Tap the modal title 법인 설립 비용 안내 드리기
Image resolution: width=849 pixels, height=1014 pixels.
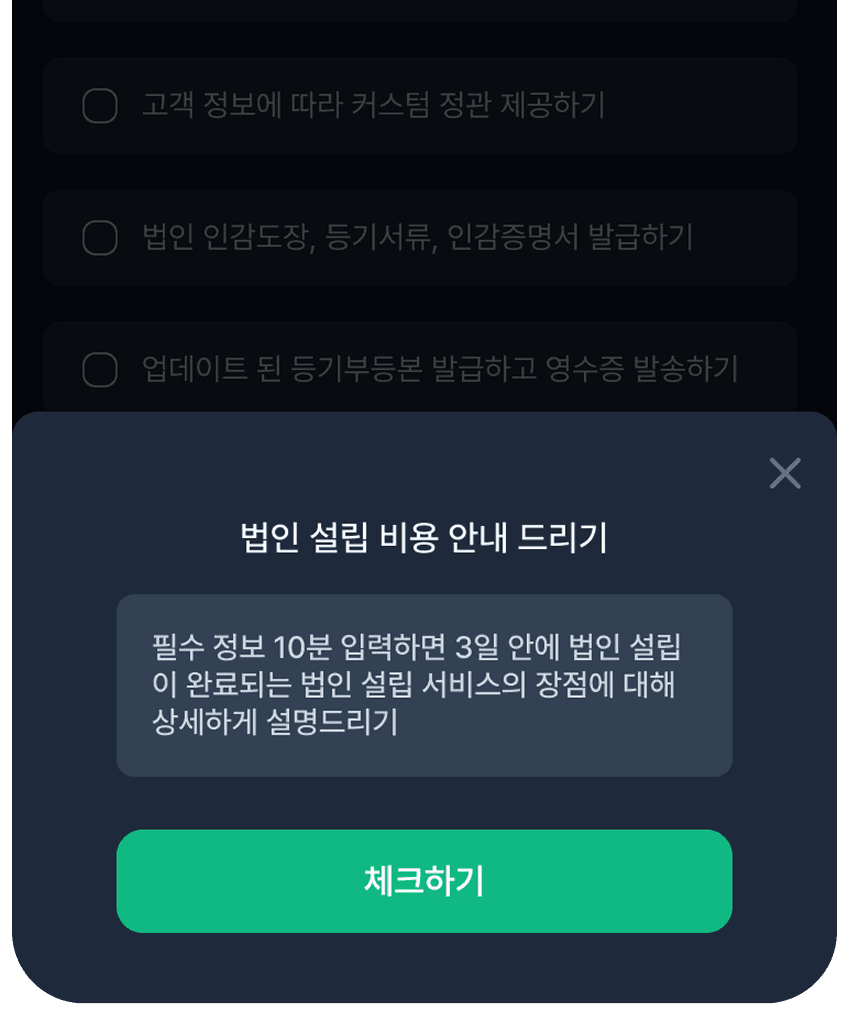point(424,537)
